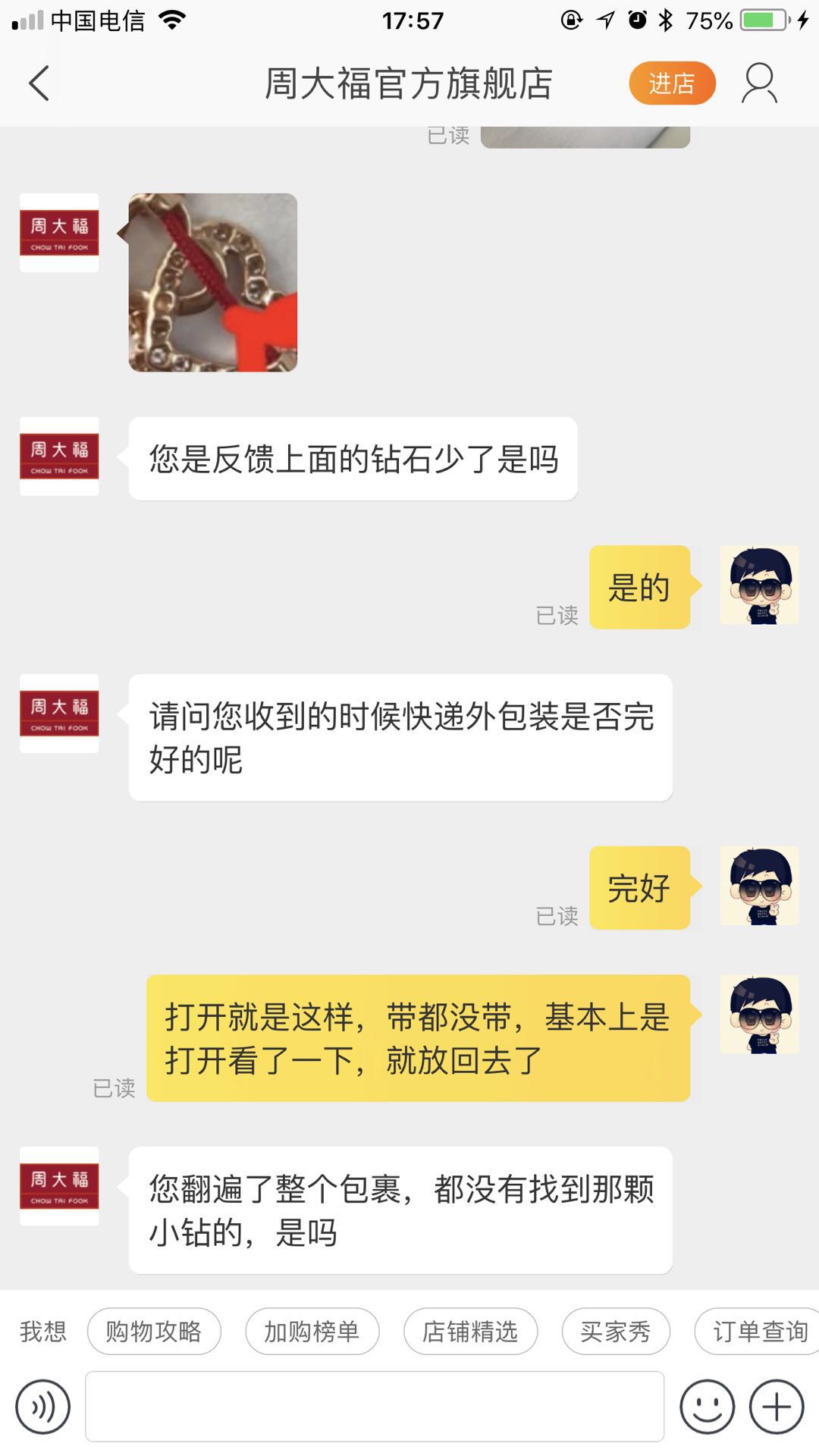Select the 购物攻略 chip
This screenshot has height=1456, width=819.
pos(154,1331)
